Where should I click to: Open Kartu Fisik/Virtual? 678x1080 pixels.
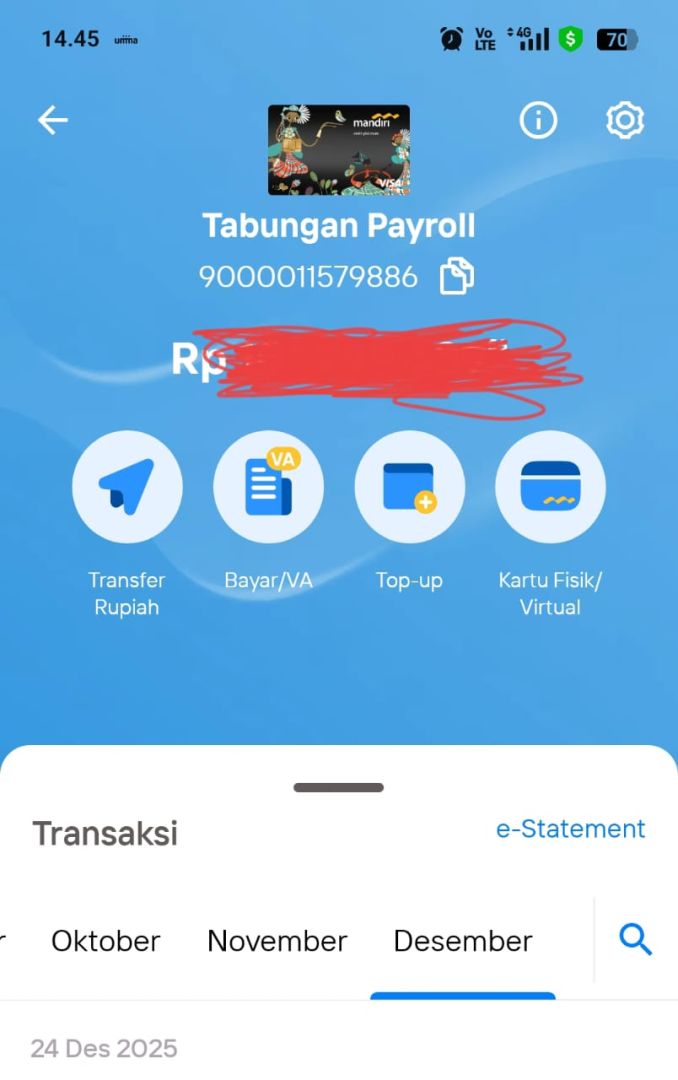click(x=550, y=487)
